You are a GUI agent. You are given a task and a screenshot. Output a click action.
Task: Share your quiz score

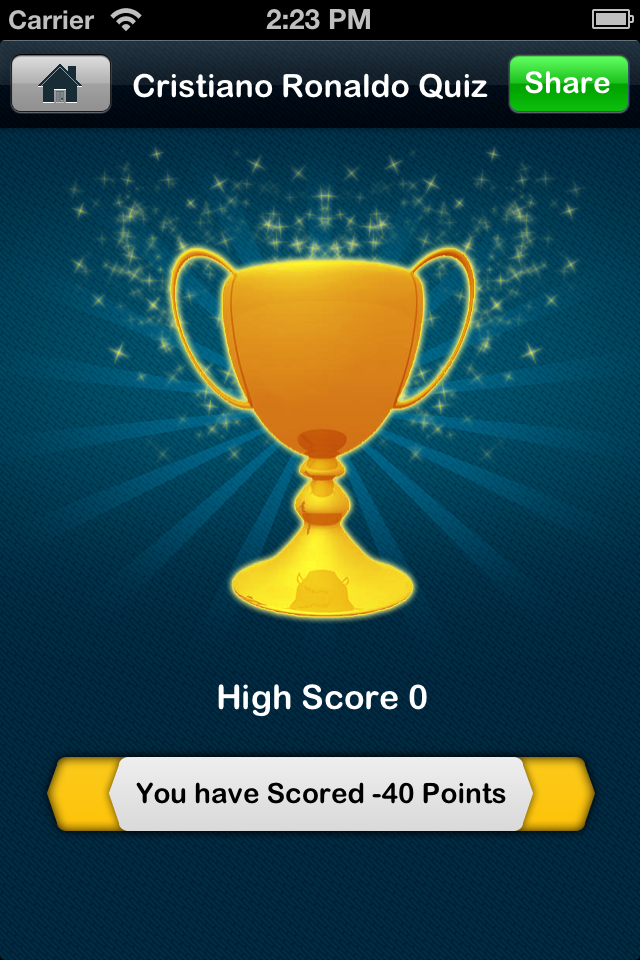click(567, 84)
